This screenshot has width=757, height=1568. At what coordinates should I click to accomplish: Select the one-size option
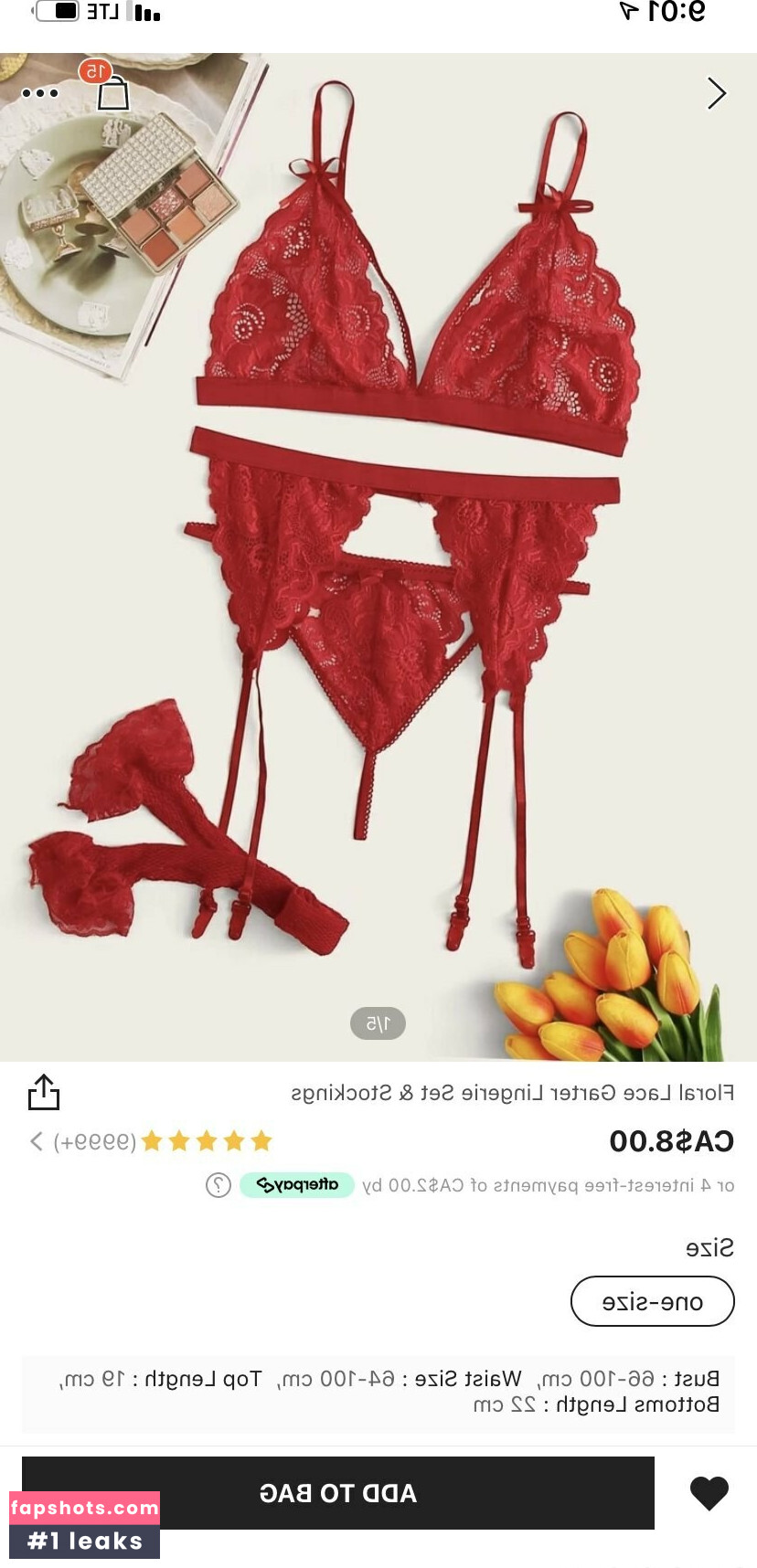pos(652,1301)
